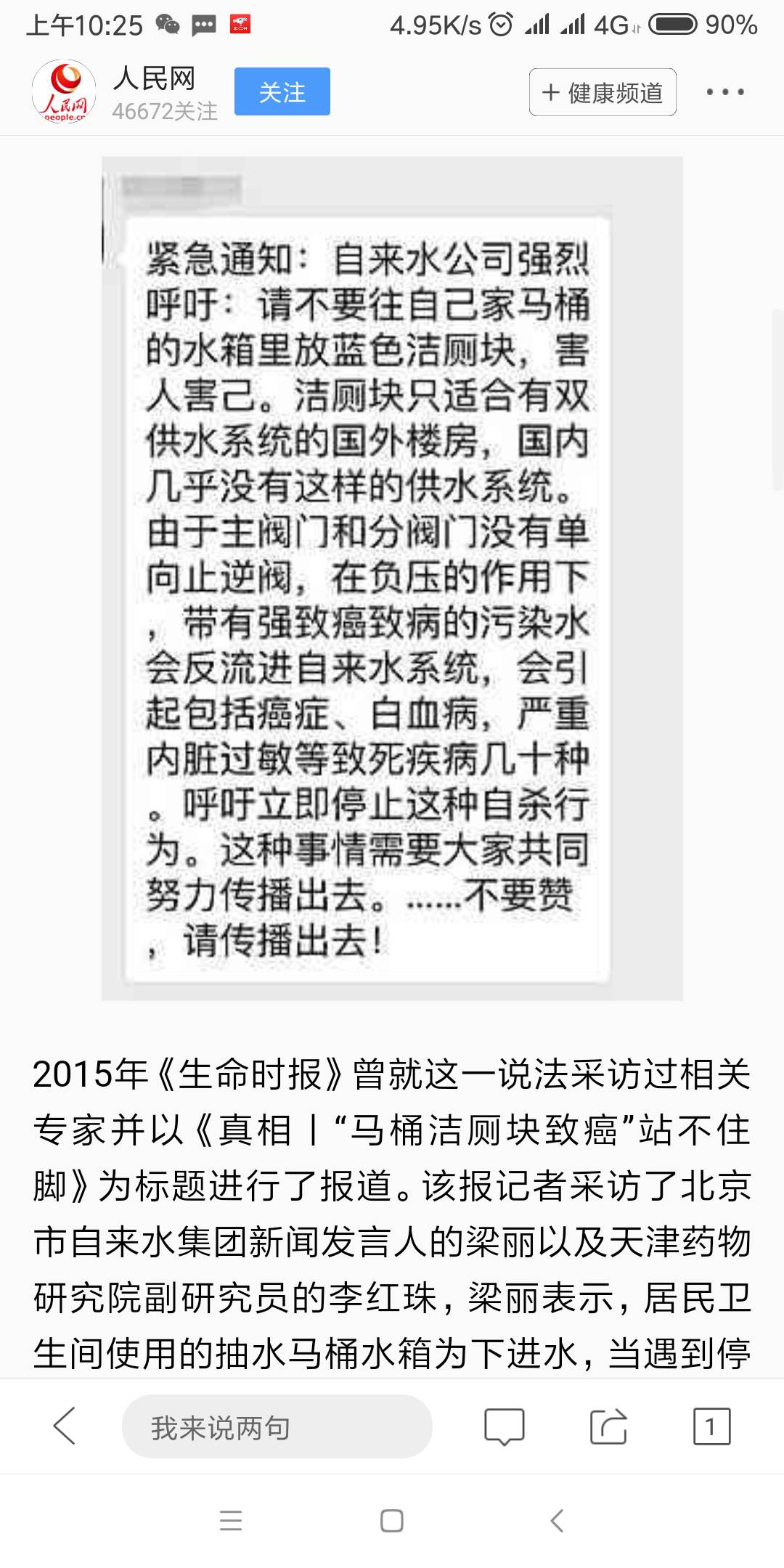Add the 健康频道 channel

603,92
